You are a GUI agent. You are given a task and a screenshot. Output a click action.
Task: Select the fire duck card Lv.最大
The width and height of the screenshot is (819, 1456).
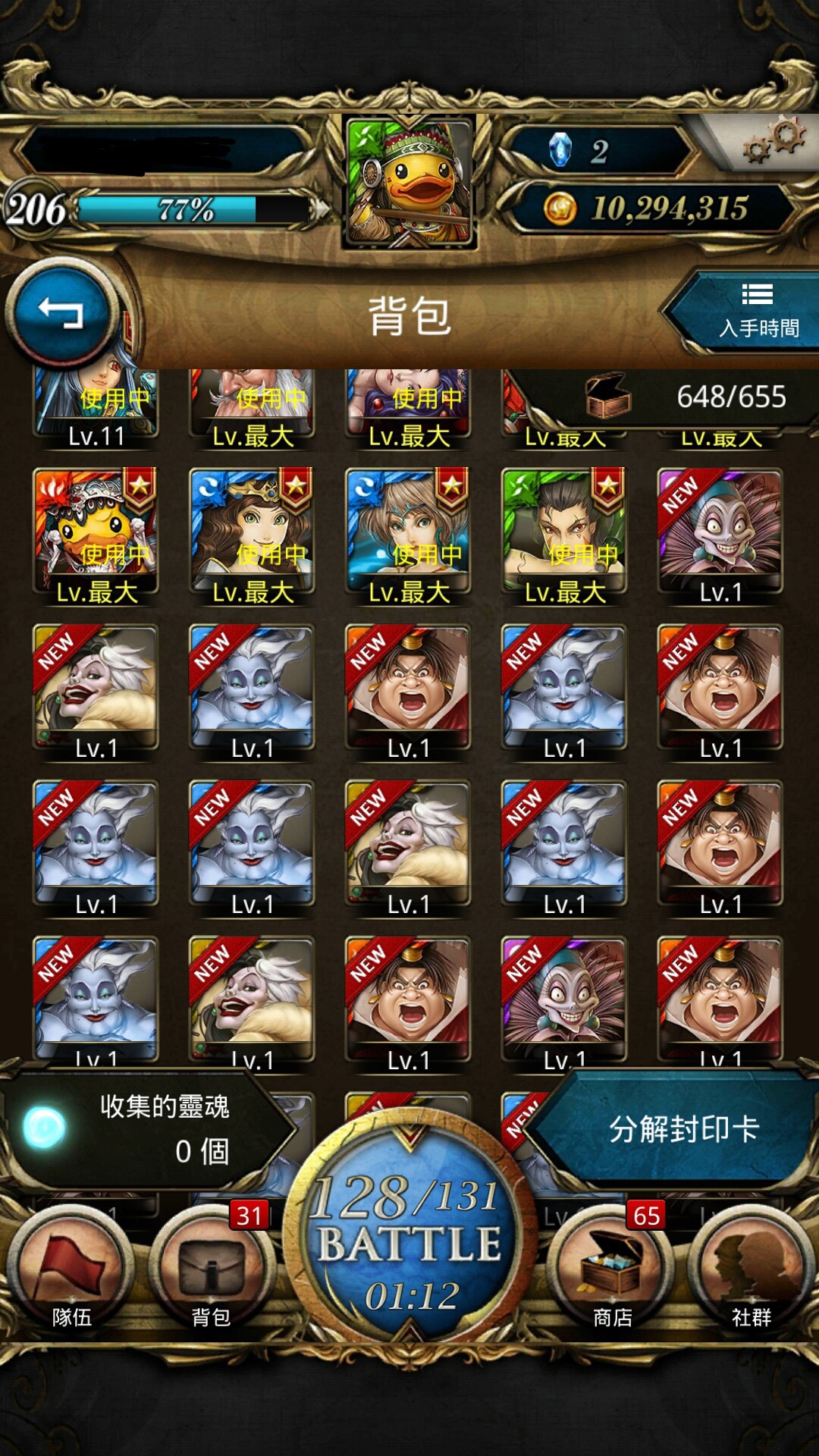coord(96,536)
